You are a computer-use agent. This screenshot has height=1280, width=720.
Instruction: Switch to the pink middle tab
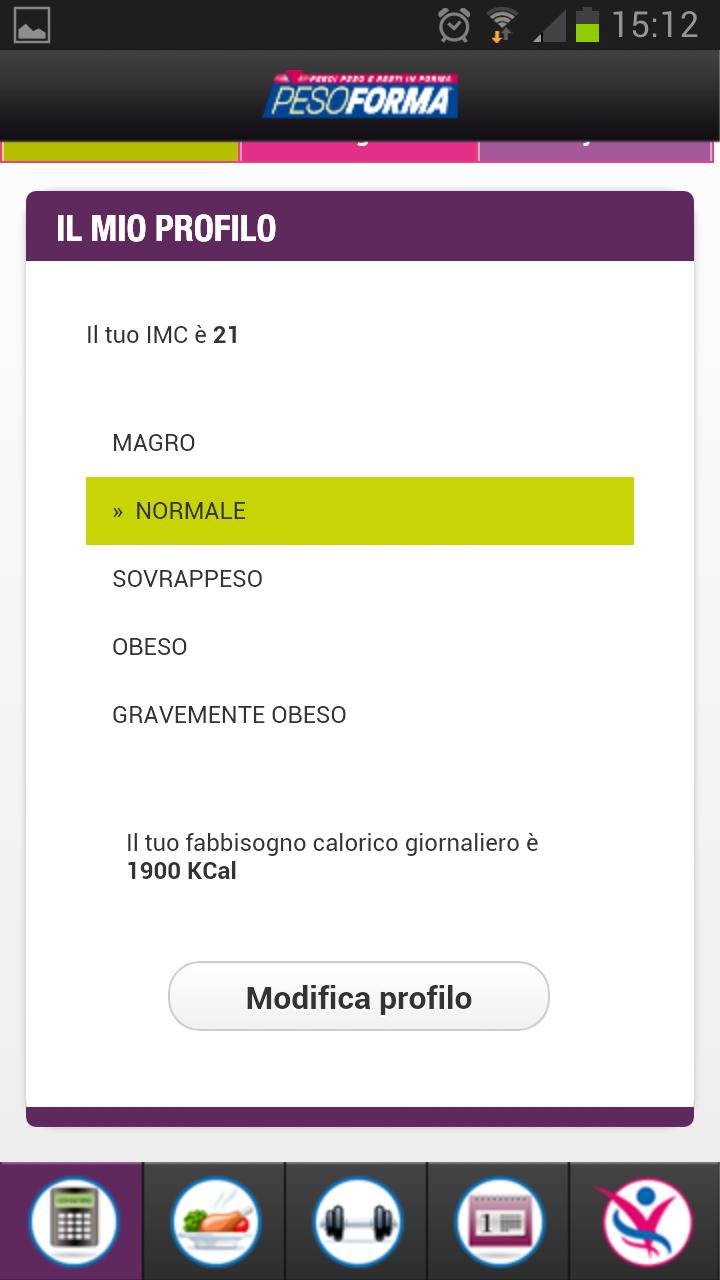click(x=358, y=150)
